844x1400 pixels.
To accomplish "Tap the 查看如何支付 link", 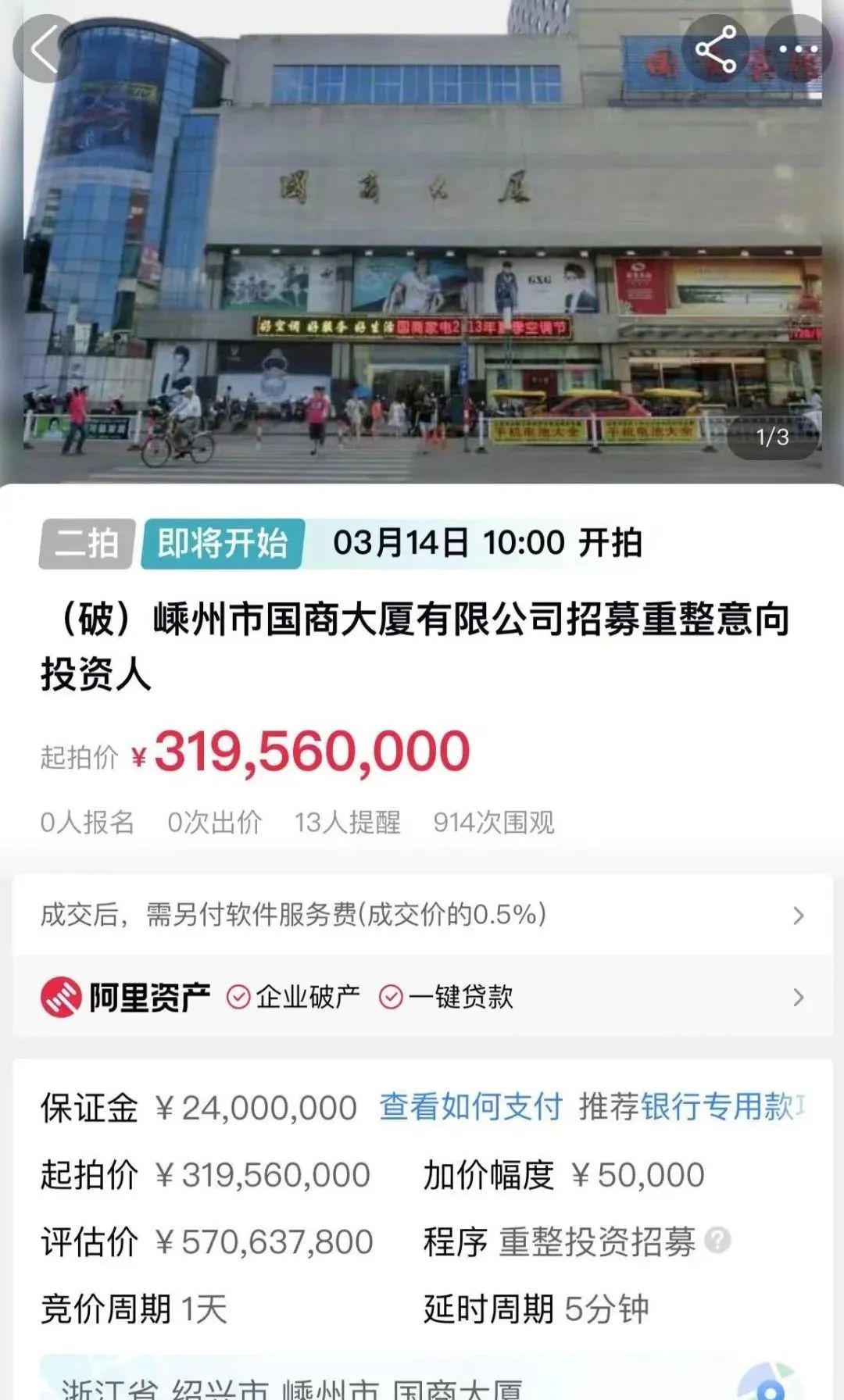I will coord(470,1107).
